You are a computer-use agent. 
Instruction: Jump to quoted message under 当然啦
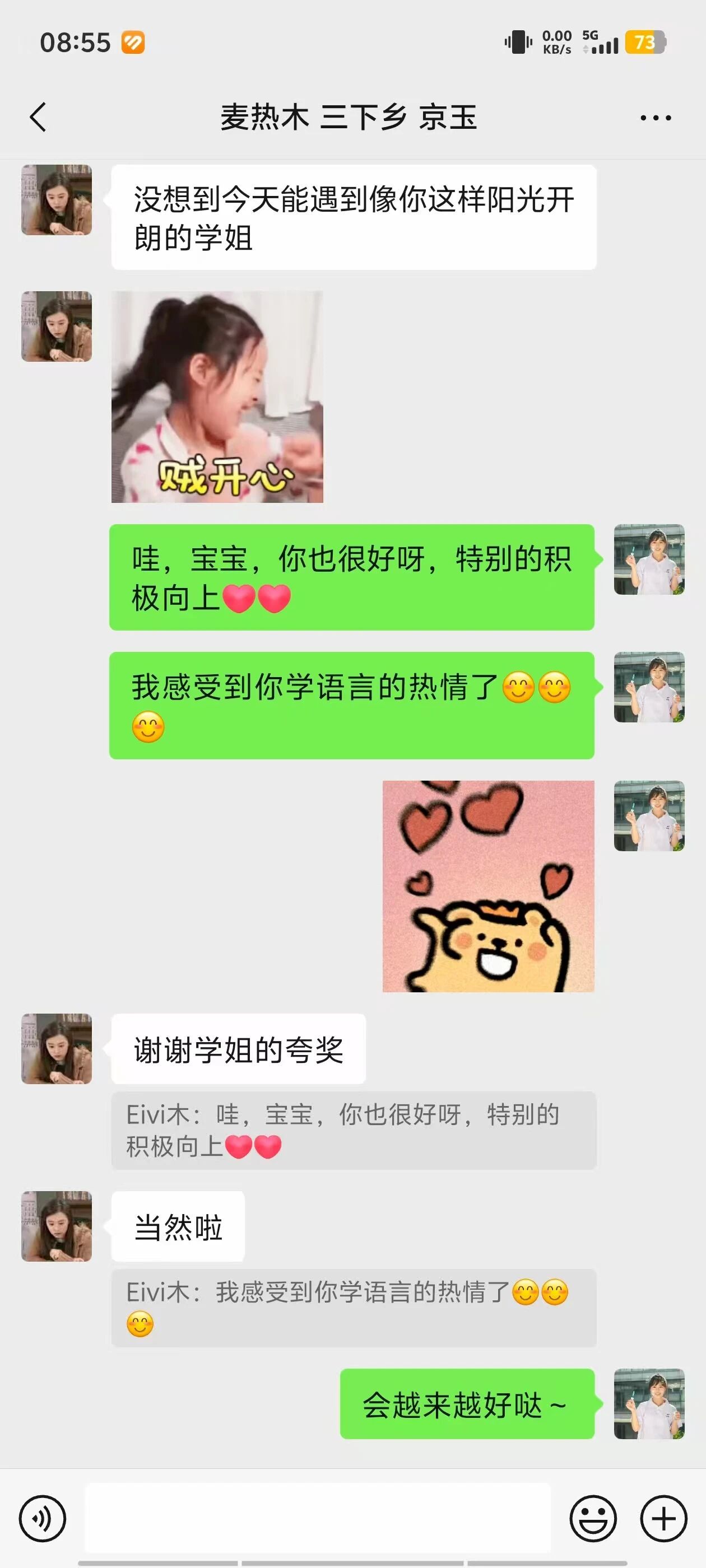(x=354, y=1308)
